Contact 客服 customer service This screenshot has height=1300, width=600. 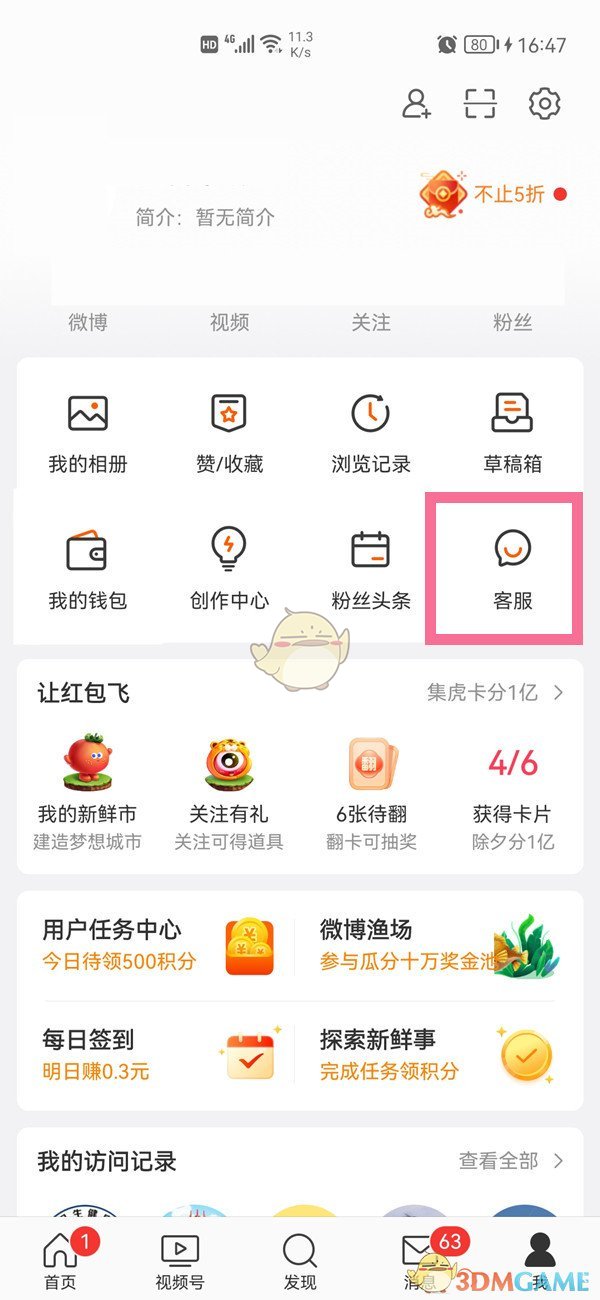(512, 568)
